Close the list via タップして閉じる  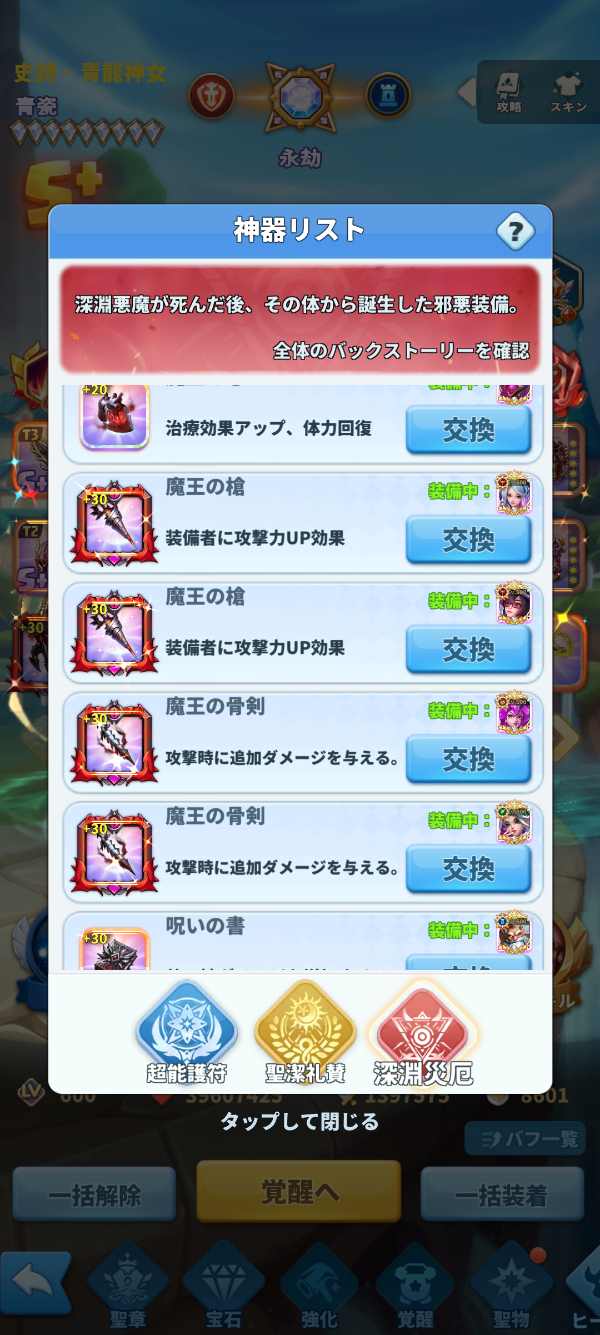(300, 1122)
